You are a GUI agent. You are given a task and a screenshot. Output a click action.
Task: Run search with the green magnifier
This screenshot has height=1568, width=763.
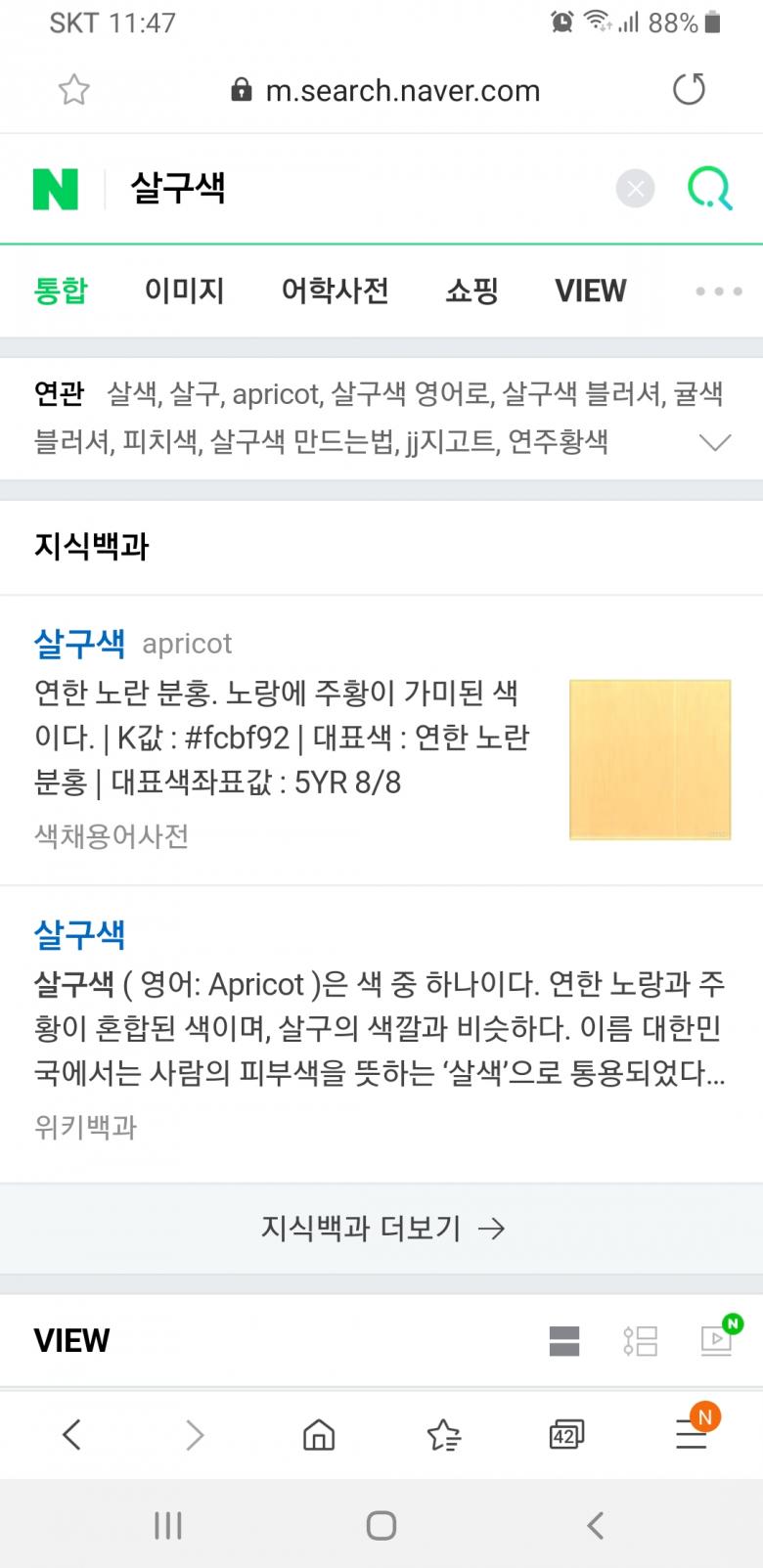(x=709, y=188)
